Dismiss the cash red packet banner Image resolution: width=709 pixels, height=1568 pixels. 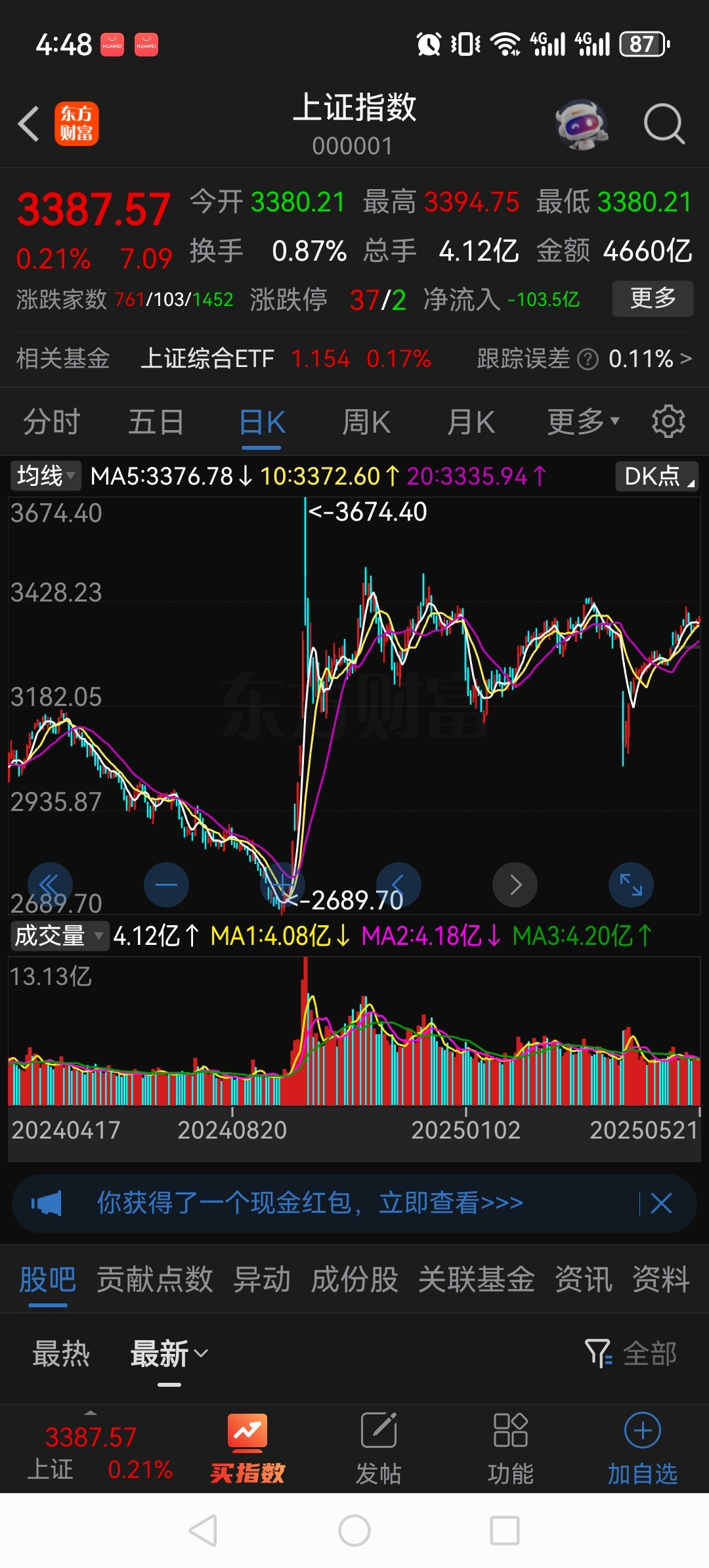click(x=661, y=1202)
